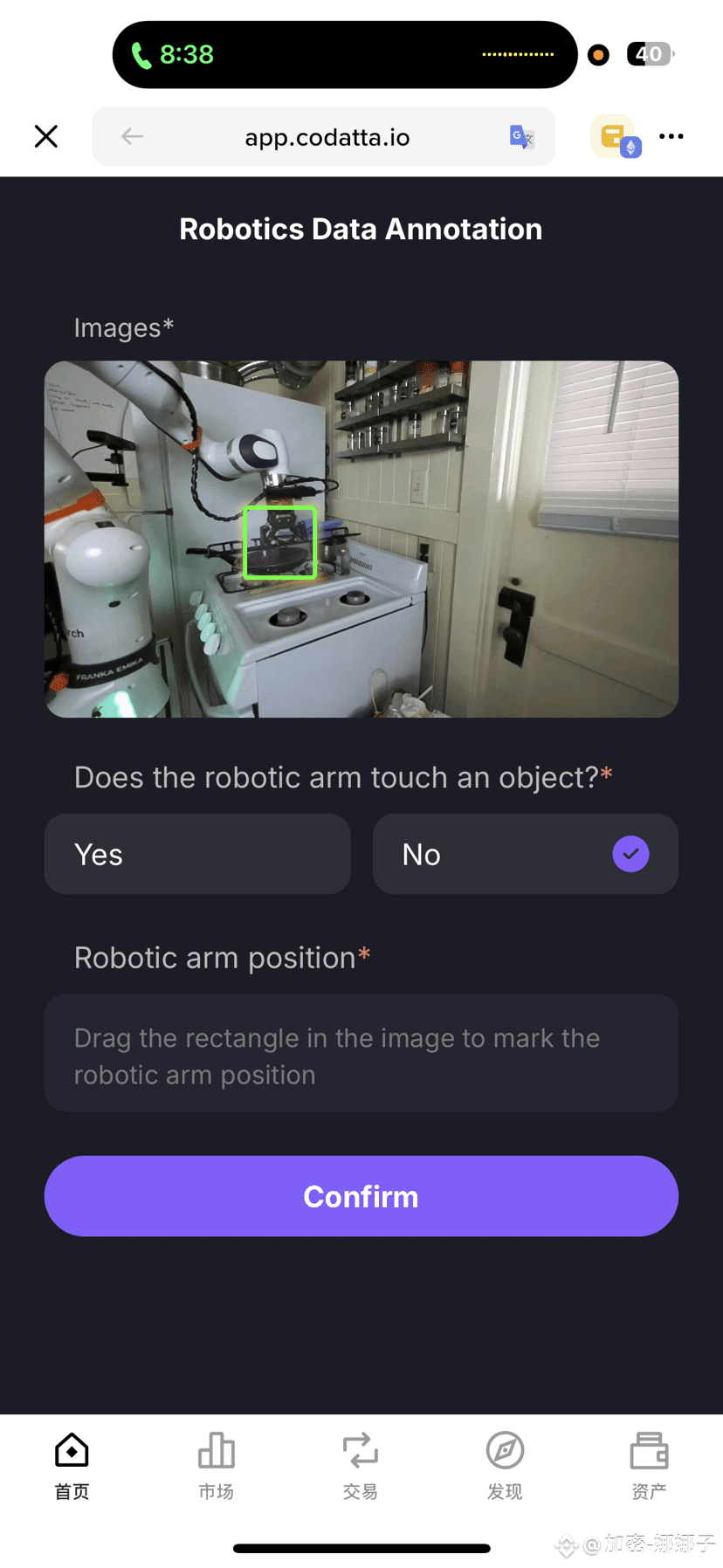The image size is (723, 1568).
Task: Go back using the browser arrow
Action: 132,136
